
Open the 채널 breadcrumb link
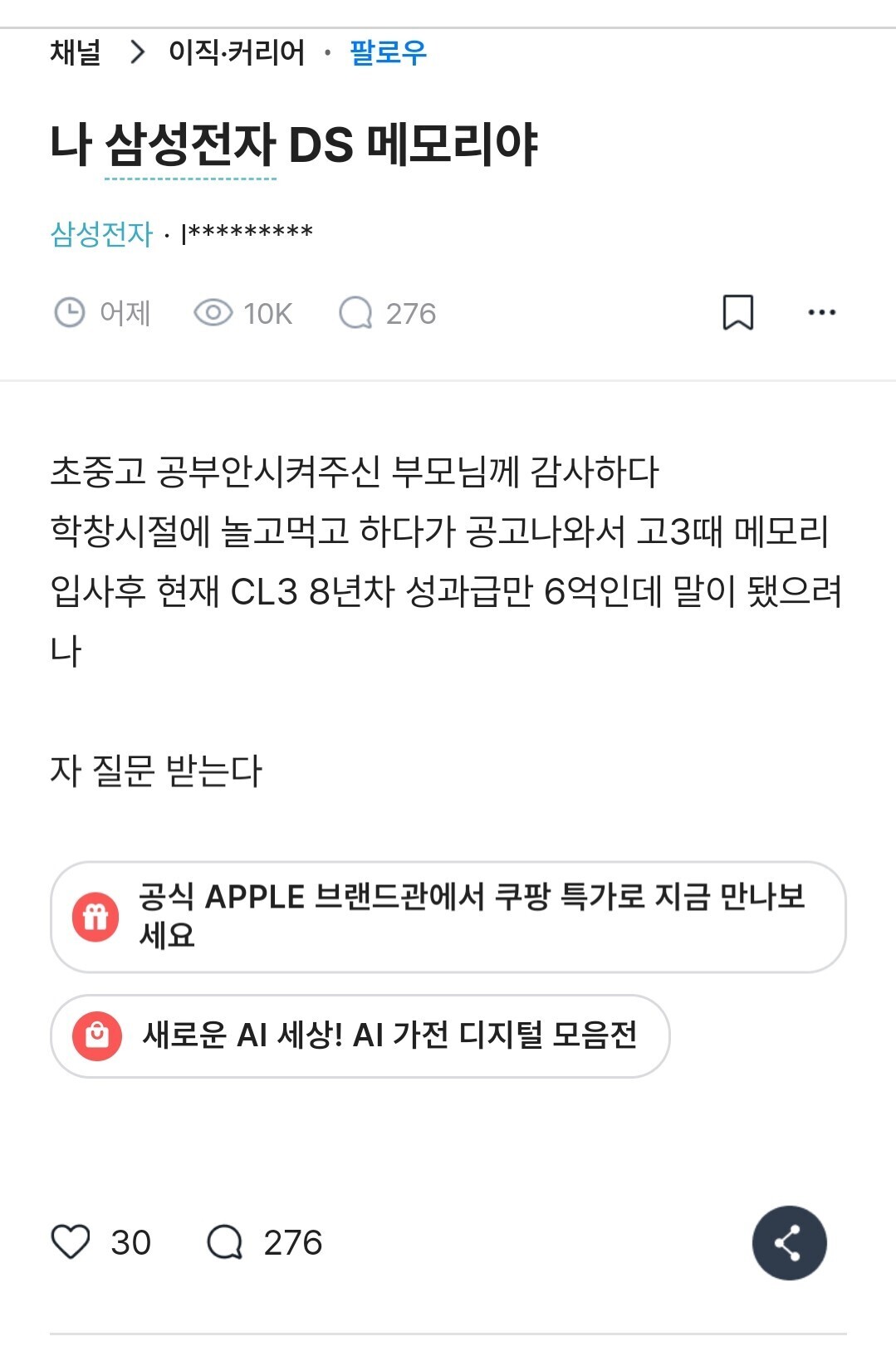point(76,52)
